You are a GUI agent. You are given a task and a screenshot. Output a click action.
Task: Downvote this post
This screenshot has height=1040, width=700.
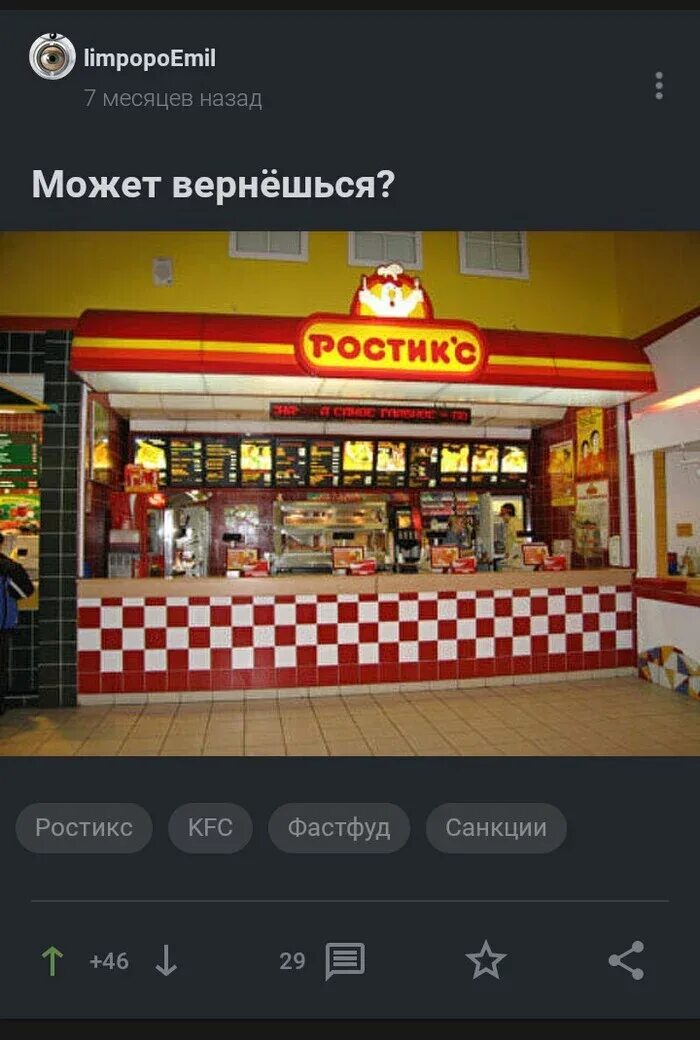click(x=166, y=961)
